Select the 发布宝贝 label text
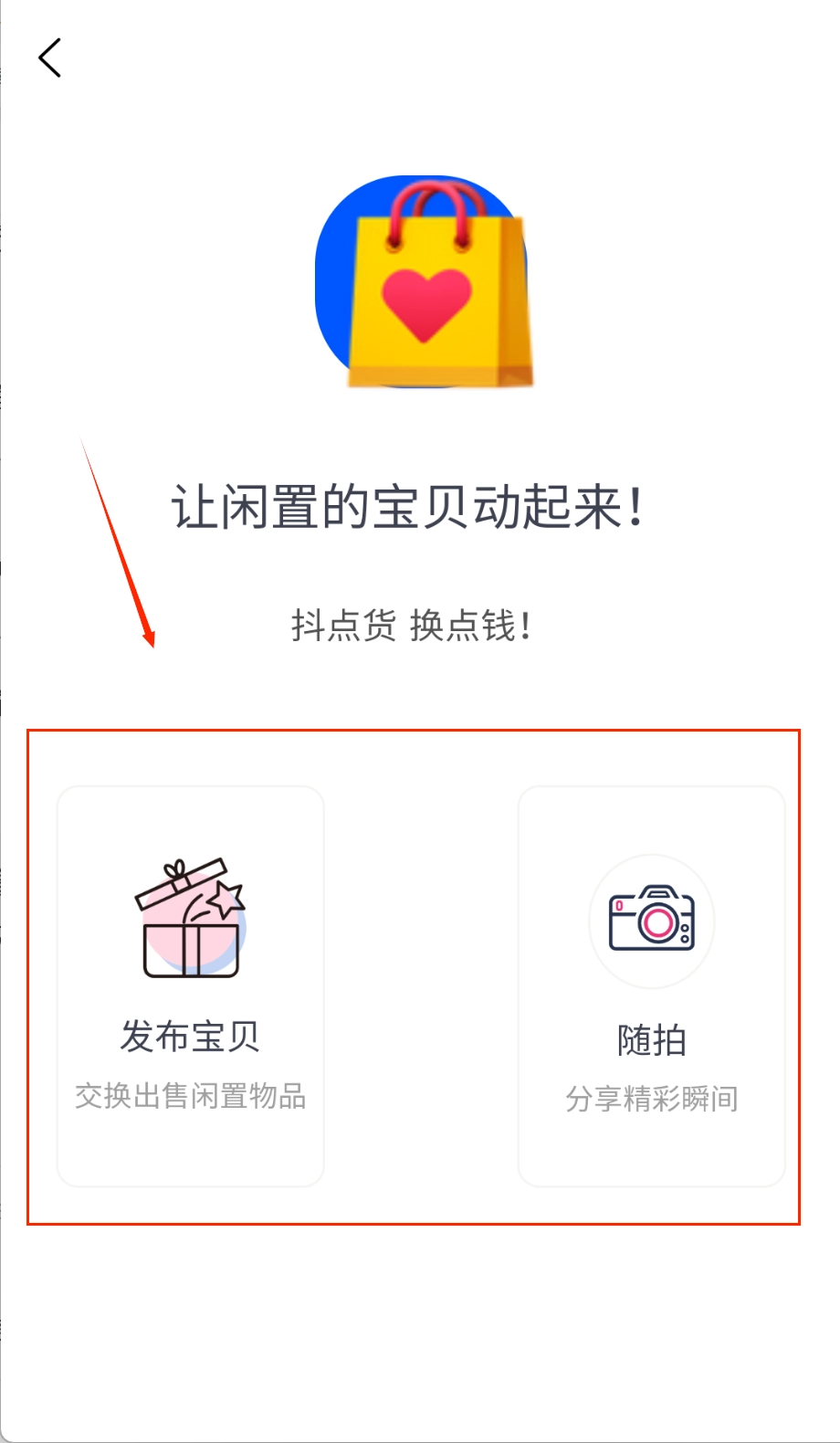The image size is (840, 1443). pyautogui.click(x=189, y=1037)
